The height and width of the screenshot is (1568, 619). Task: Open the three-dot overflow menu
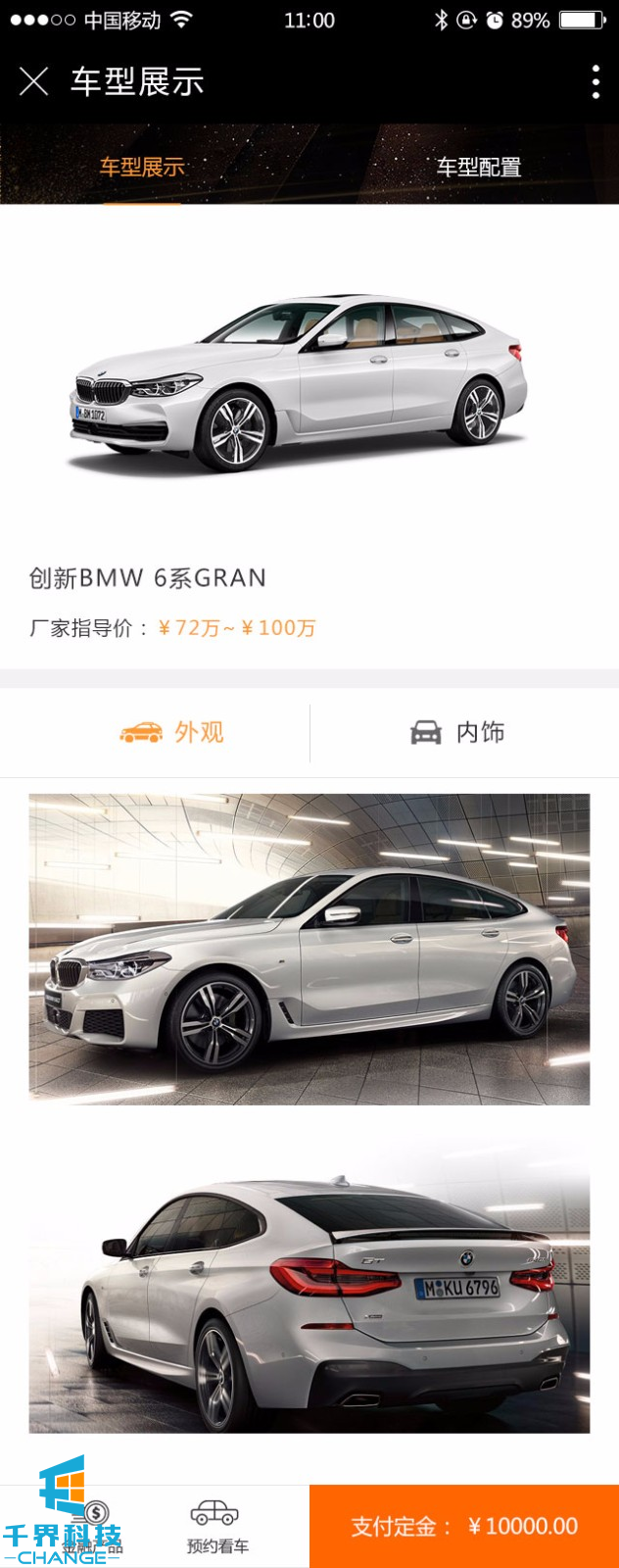pos(595,82)
